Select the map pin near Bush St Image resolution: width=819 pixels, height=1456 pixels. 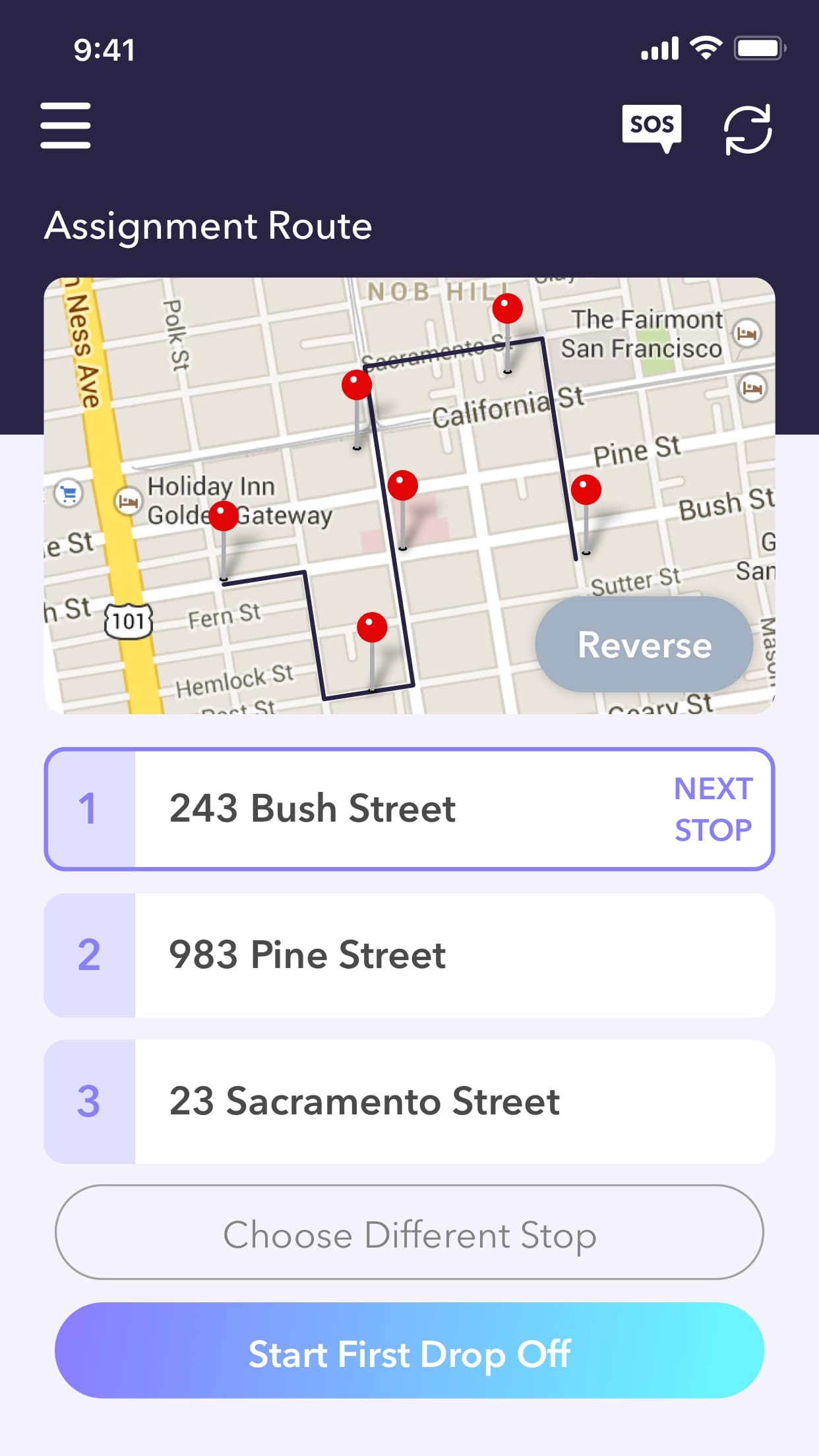pyautogui.click(x=586, y=489)
